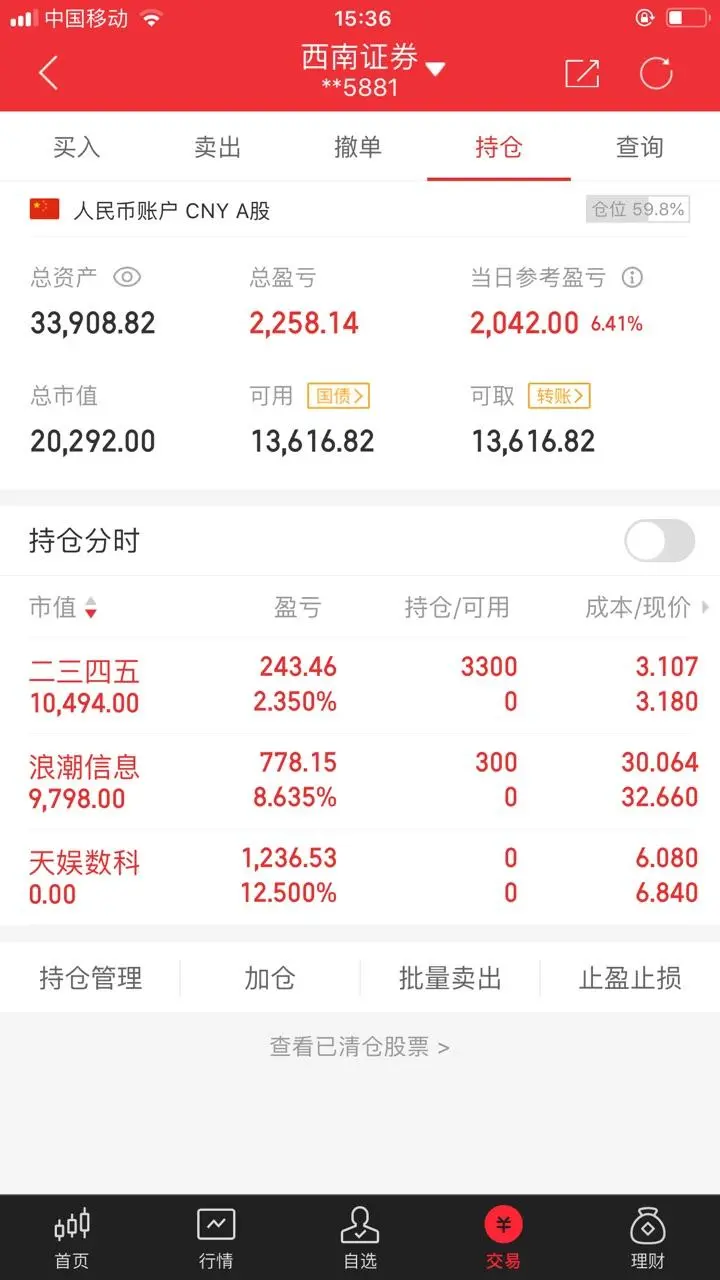Tap the 转账 button

click(x=559, y=396)
